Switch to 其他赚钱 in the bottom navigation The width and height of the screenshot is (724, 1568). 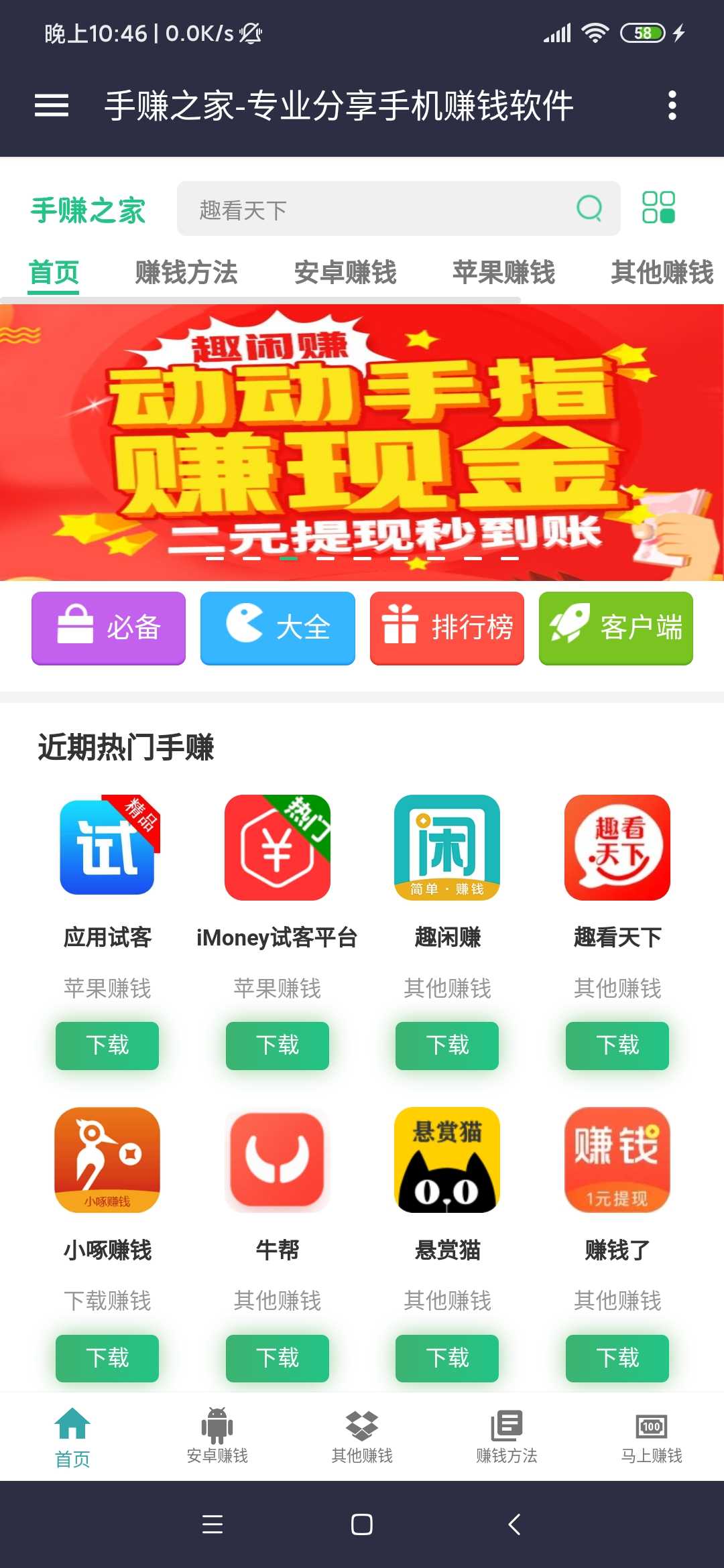tap(362, 1437)
